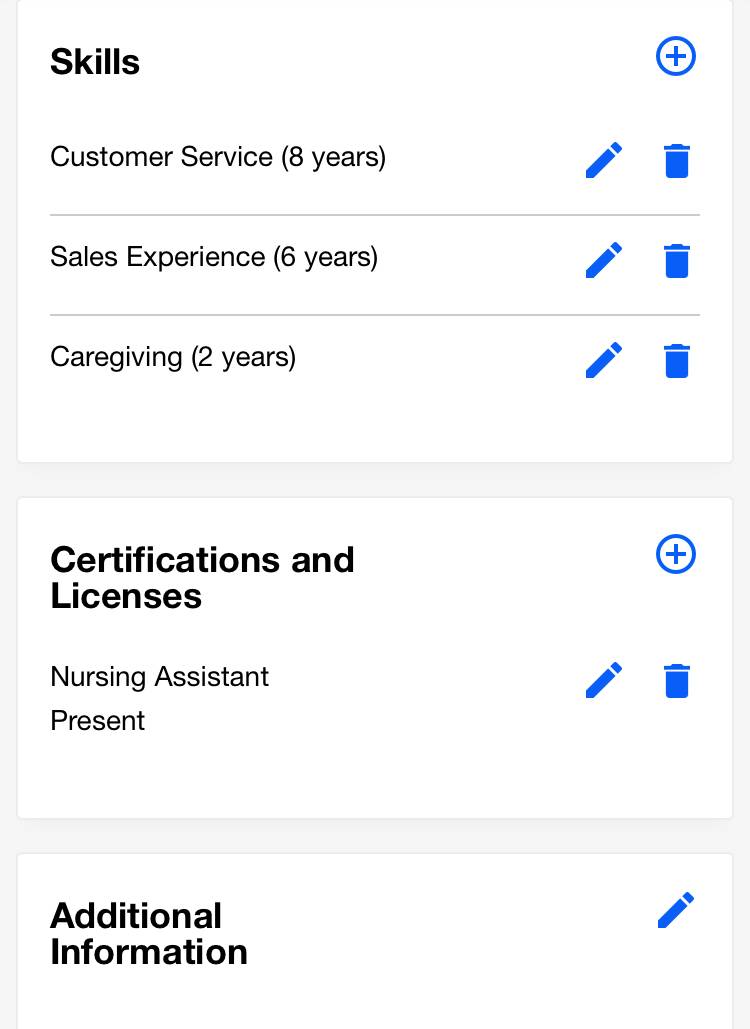Add a new certification or license
This screenshot has height=1029, width=750.
click(x=675, y=555)
